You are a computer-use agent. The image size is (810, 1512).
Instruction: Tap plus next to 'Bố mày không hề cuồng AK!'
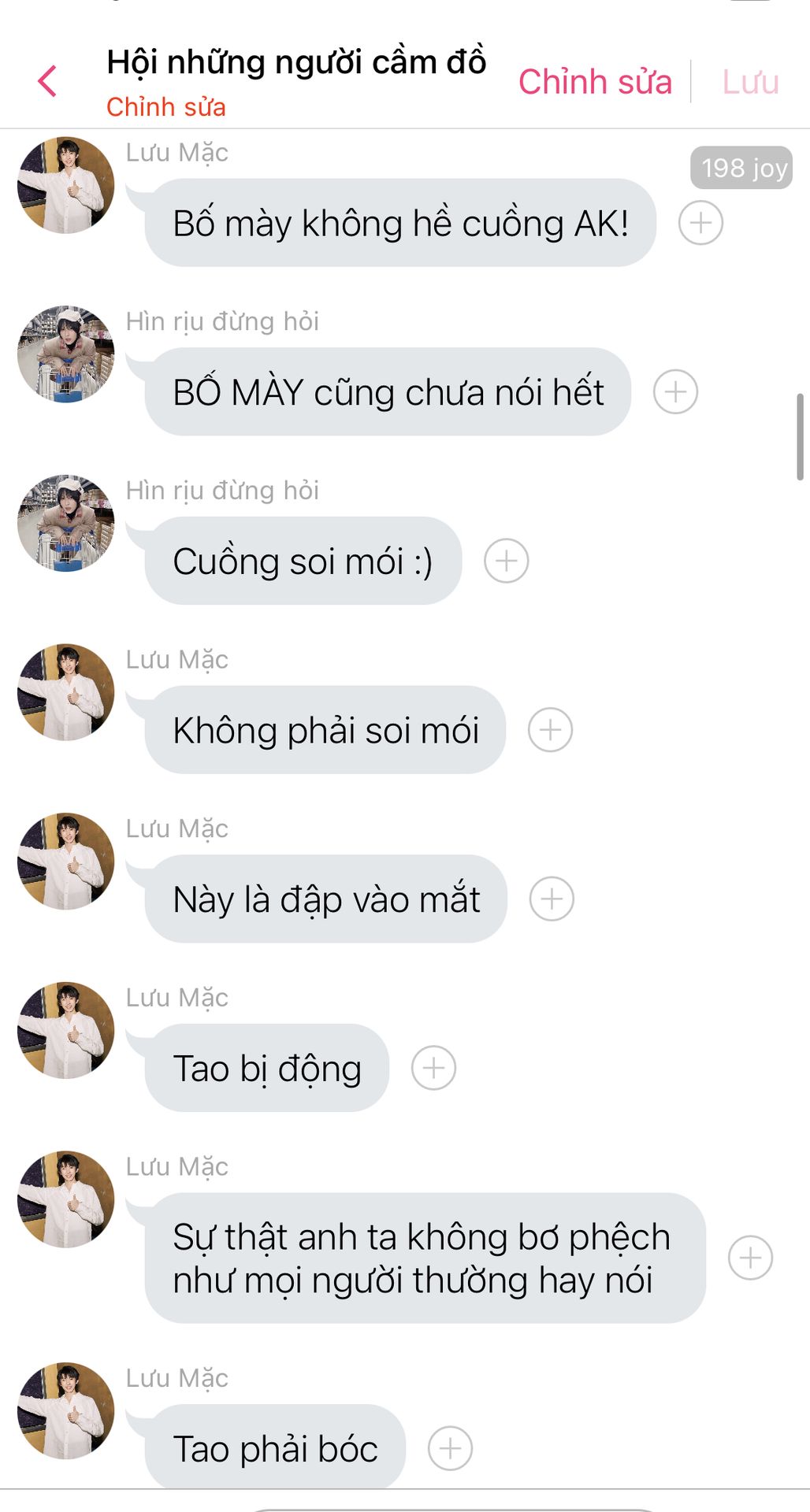[x=700, y=223]
